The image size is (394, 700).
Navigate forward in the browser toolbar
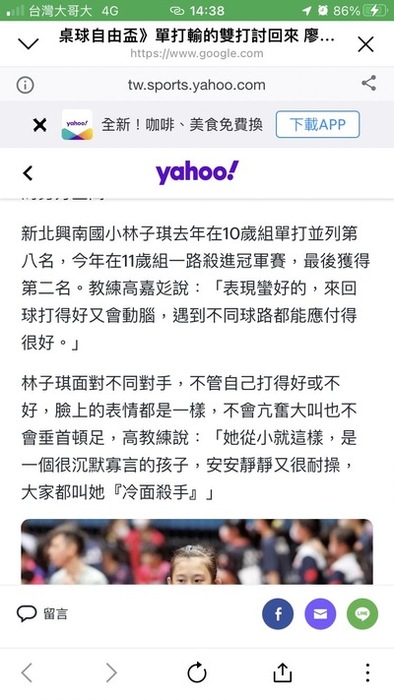click(x=111, y=672)
